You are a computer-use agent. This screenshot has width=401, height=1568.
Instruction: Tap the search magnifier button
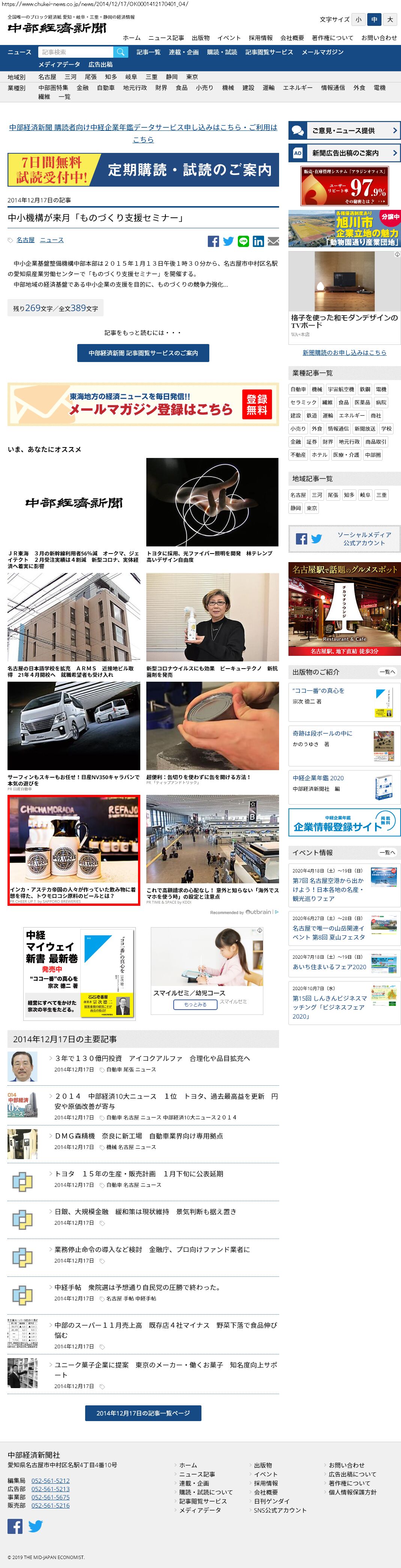[121, 52]
